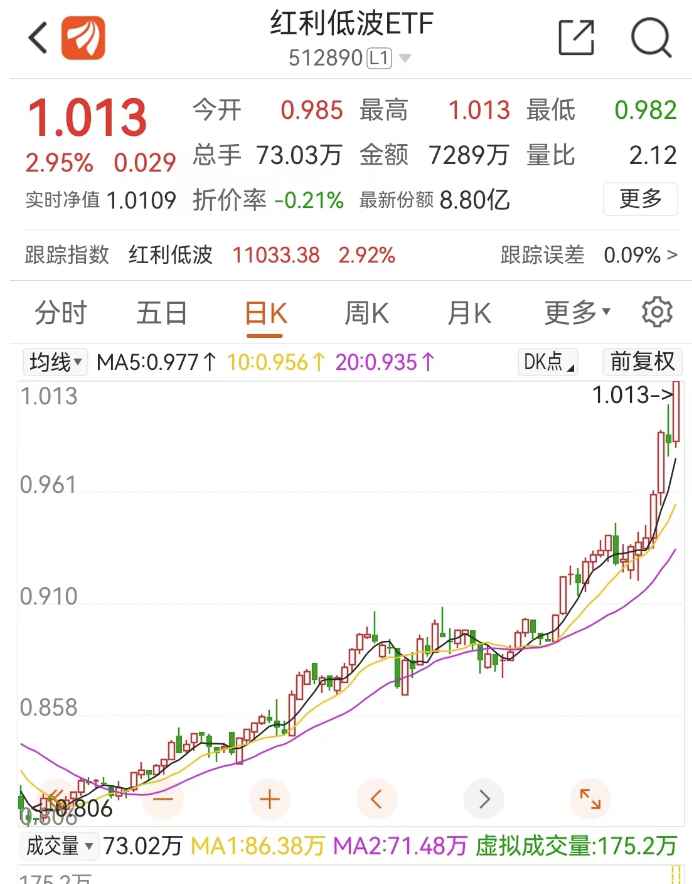Go back using the top-left arrow

click(38, 39)
